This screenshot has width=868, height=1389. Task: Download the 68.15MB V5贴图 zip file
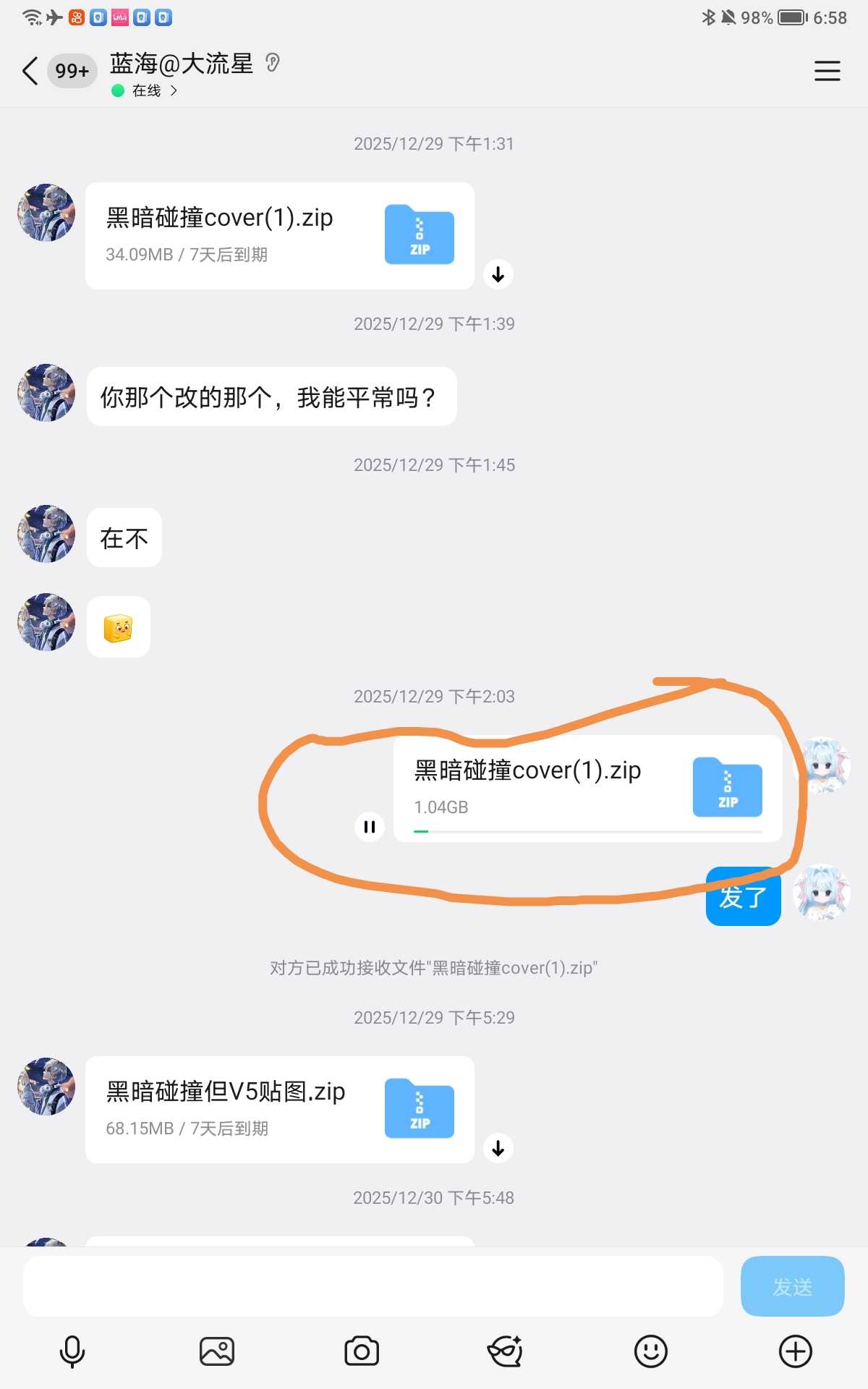pyautogui.click(x=498, y=1148)
